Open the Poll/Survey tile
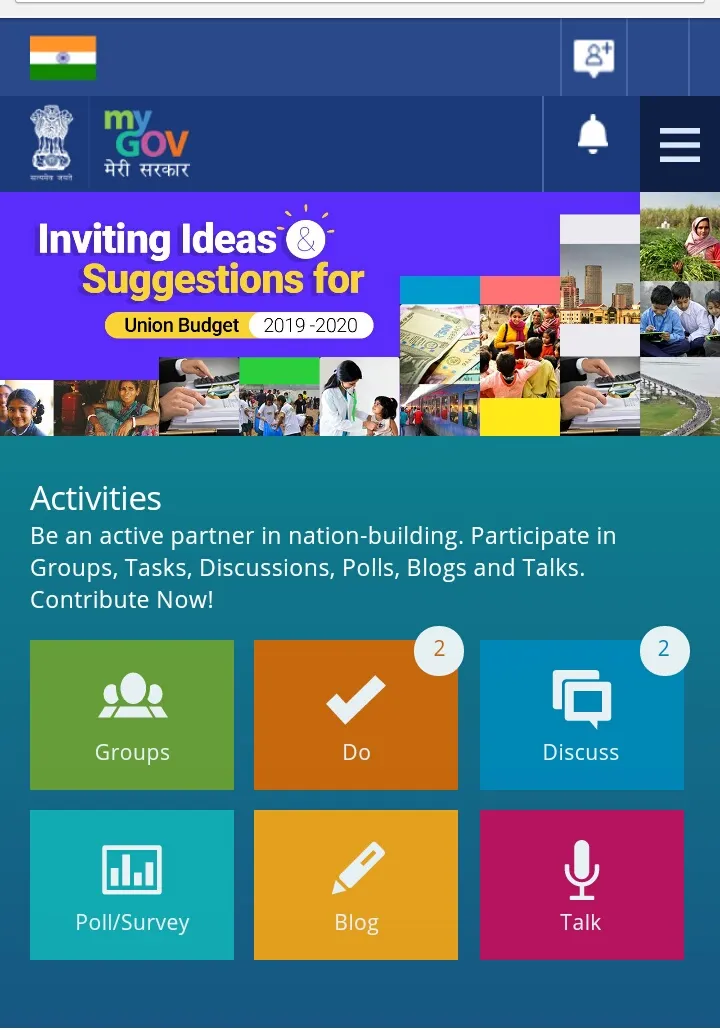 click(132, 885)
